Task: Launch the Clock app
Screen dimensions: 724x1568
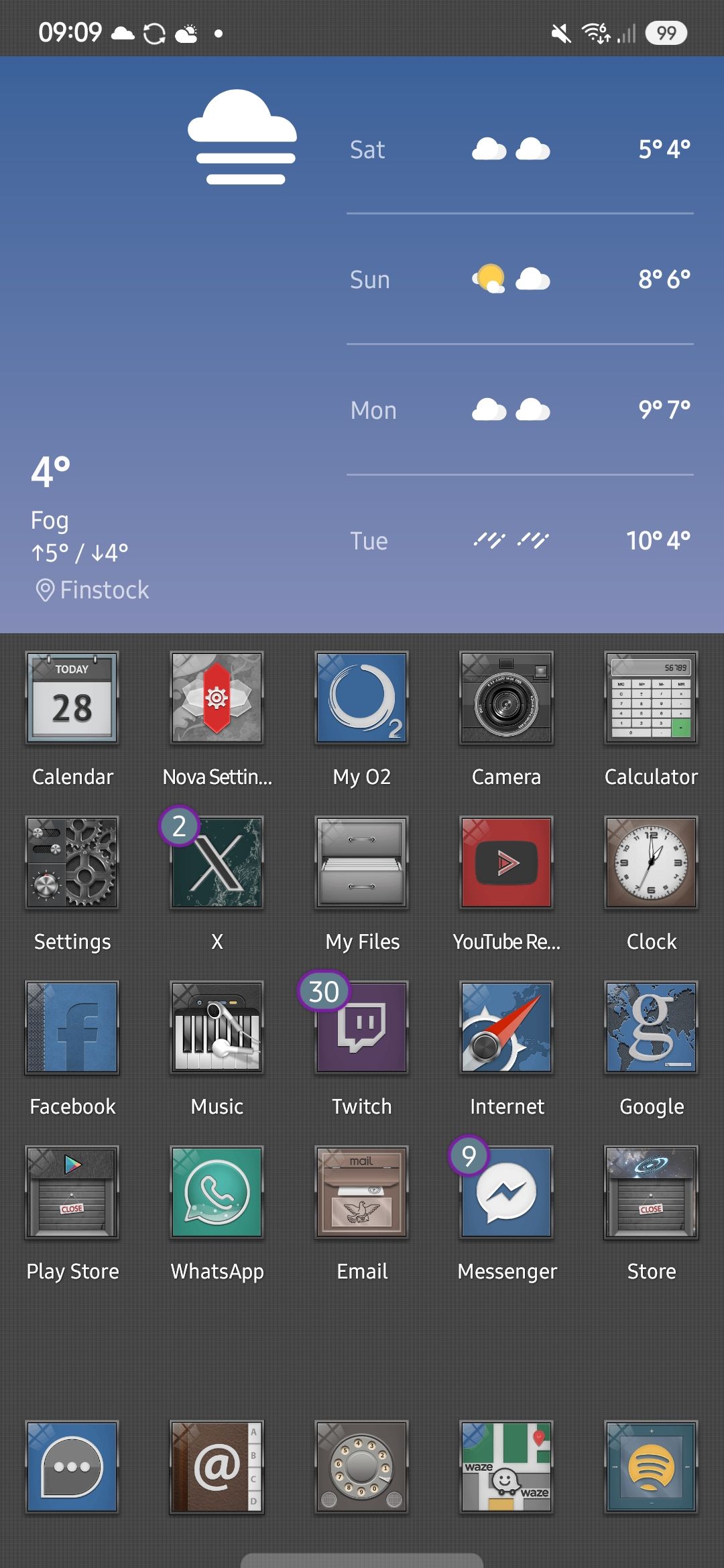Action: 651,863
